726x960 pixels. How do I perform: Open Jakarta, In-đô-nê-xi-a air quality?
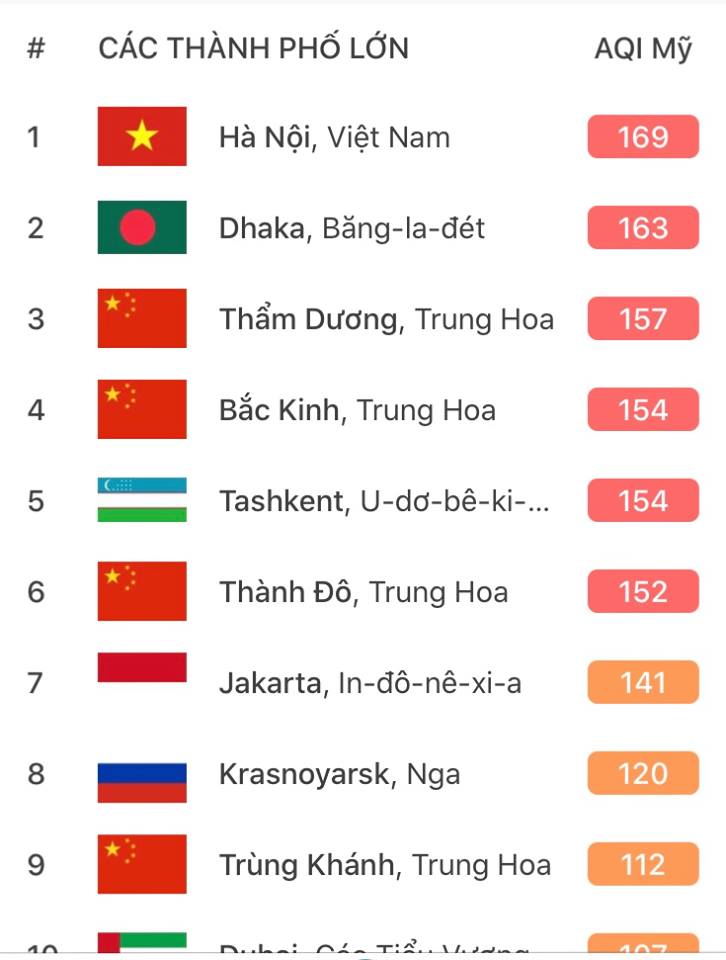(x=370, y=684)
